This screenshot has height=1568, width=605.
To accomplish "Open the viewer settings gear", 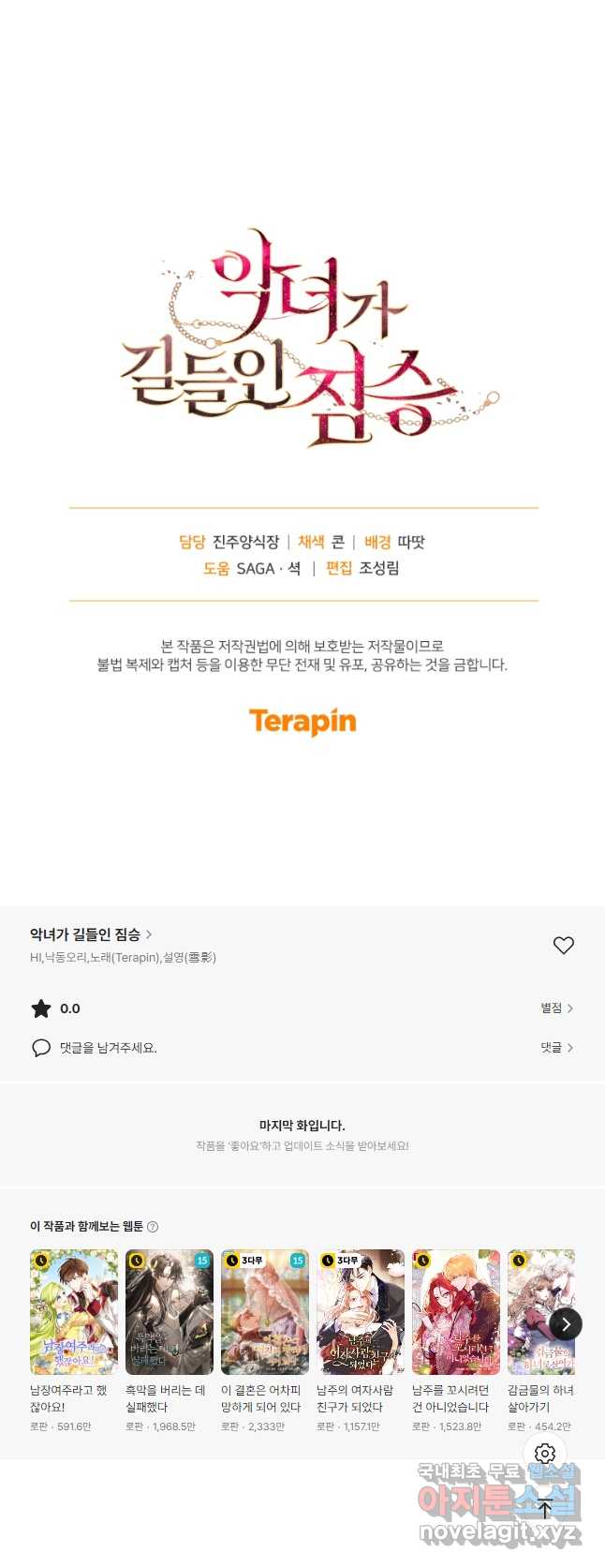I will coord(545,1454).
